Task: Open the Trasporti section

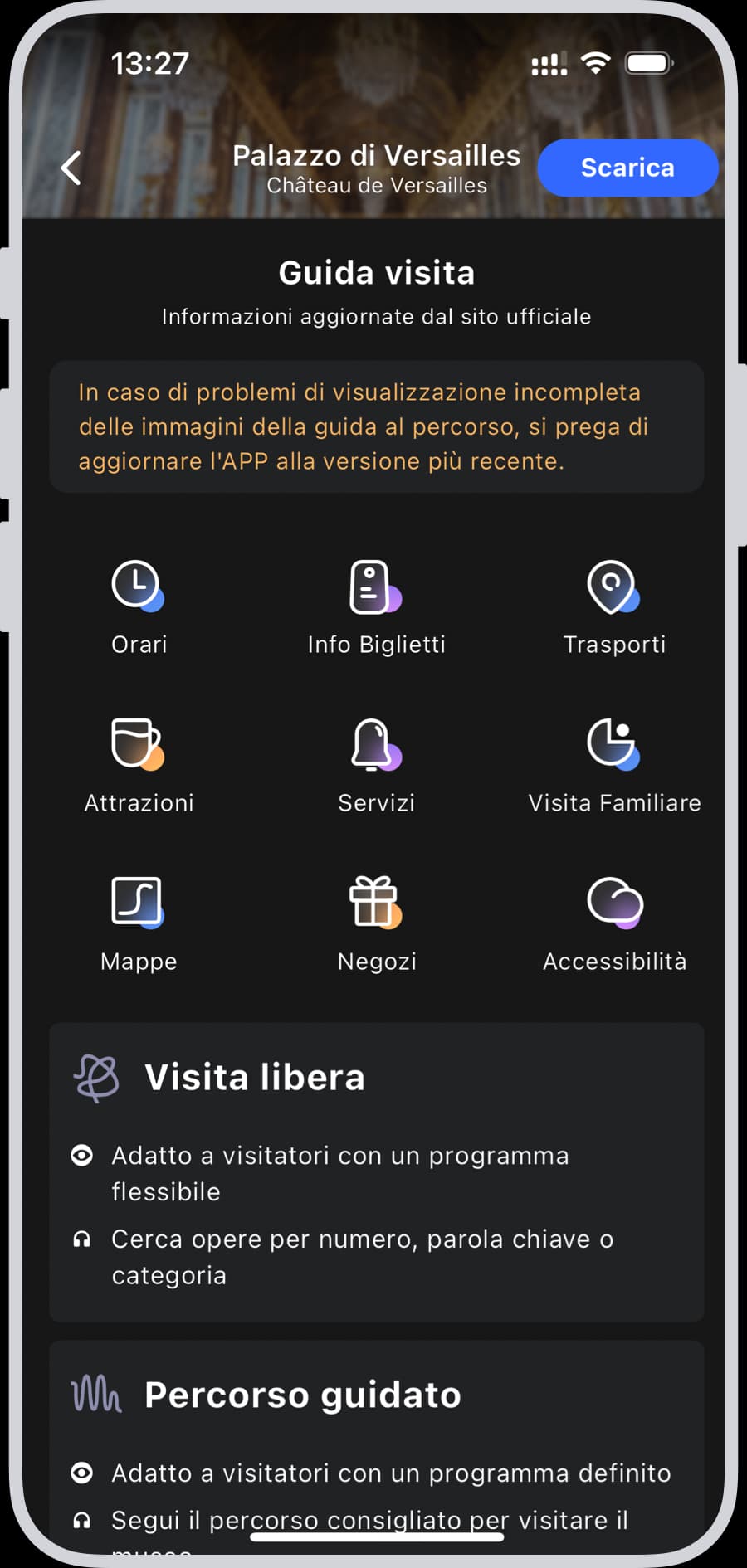Action: [614, 607]
